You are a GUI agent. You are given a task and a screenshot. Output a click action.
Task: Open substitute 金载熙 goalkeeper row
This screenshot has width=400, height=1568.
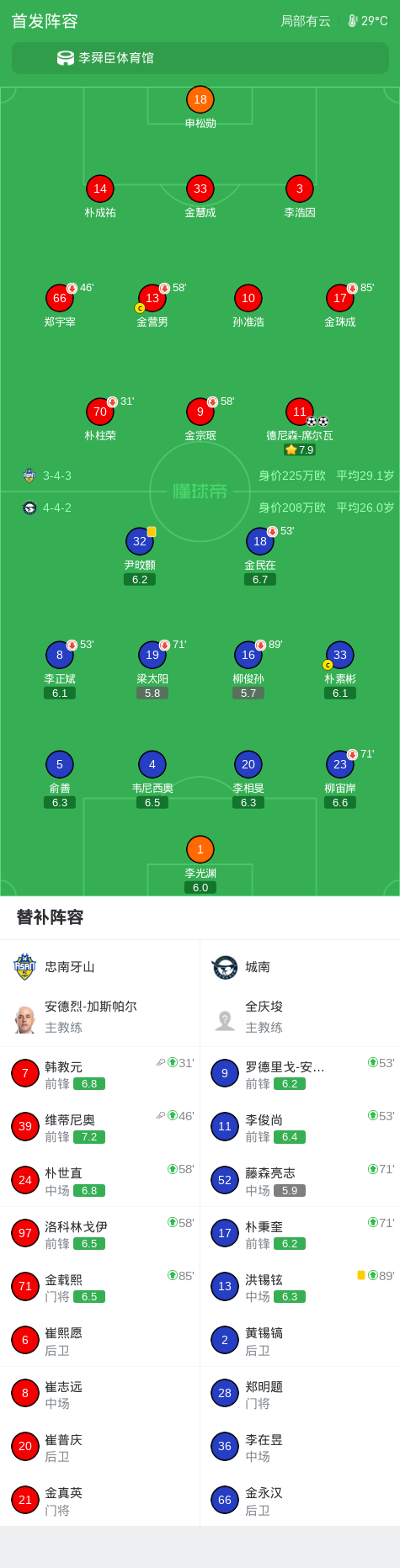point(100,1287)
